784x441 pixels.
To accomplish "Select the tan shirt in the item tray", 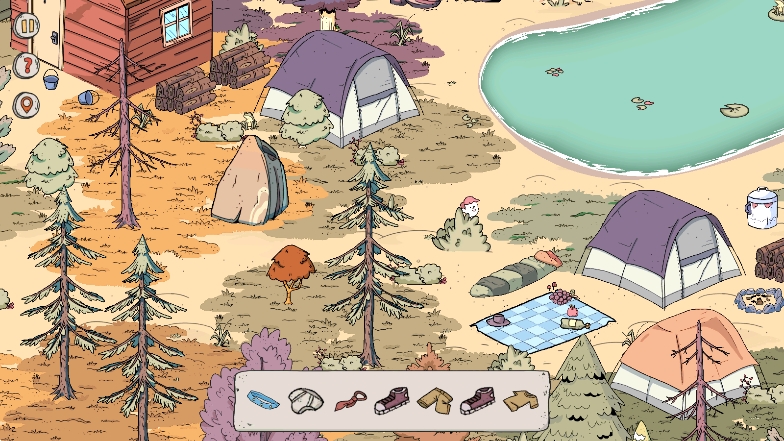I will point(520,401).
